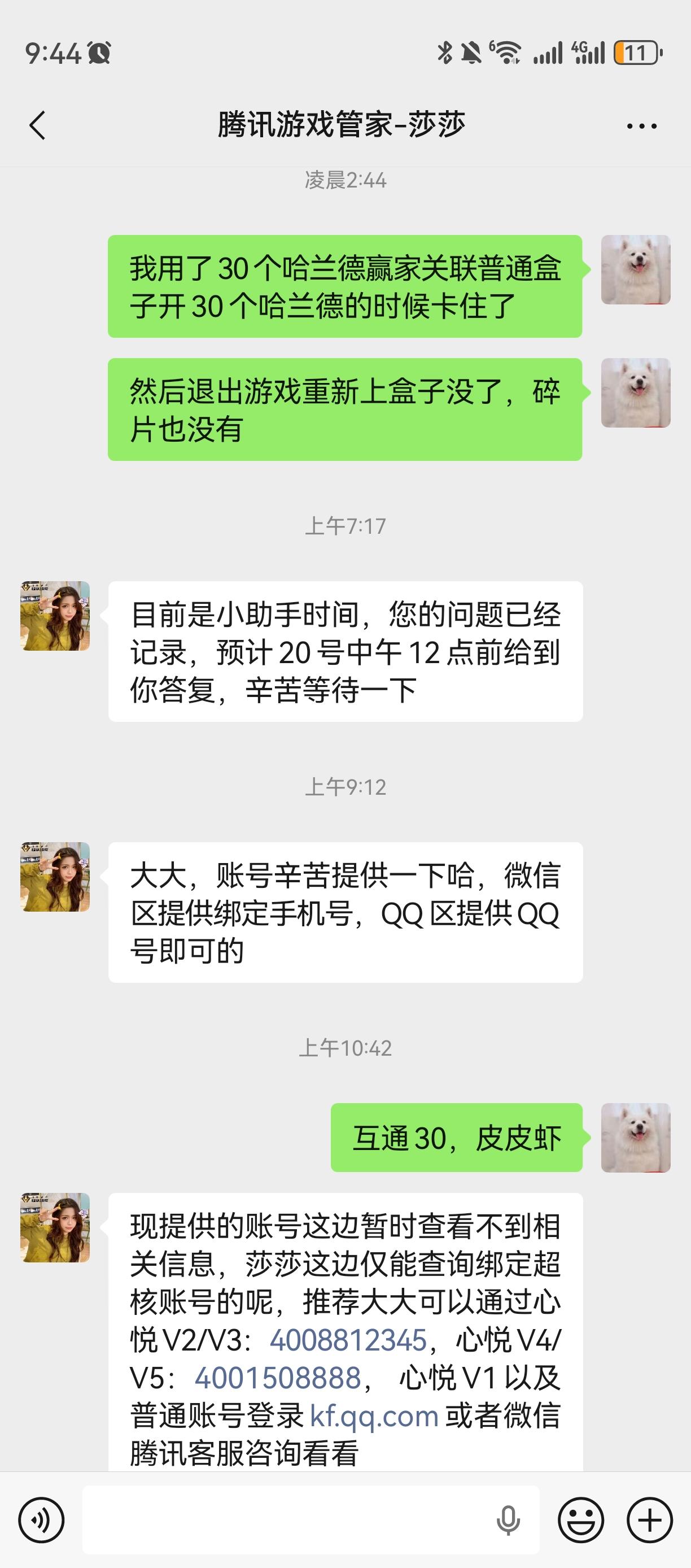Viewport: 691px width, 1568px height.
Task: Open the kf.qq.com link
Action: click(374, 1416)
